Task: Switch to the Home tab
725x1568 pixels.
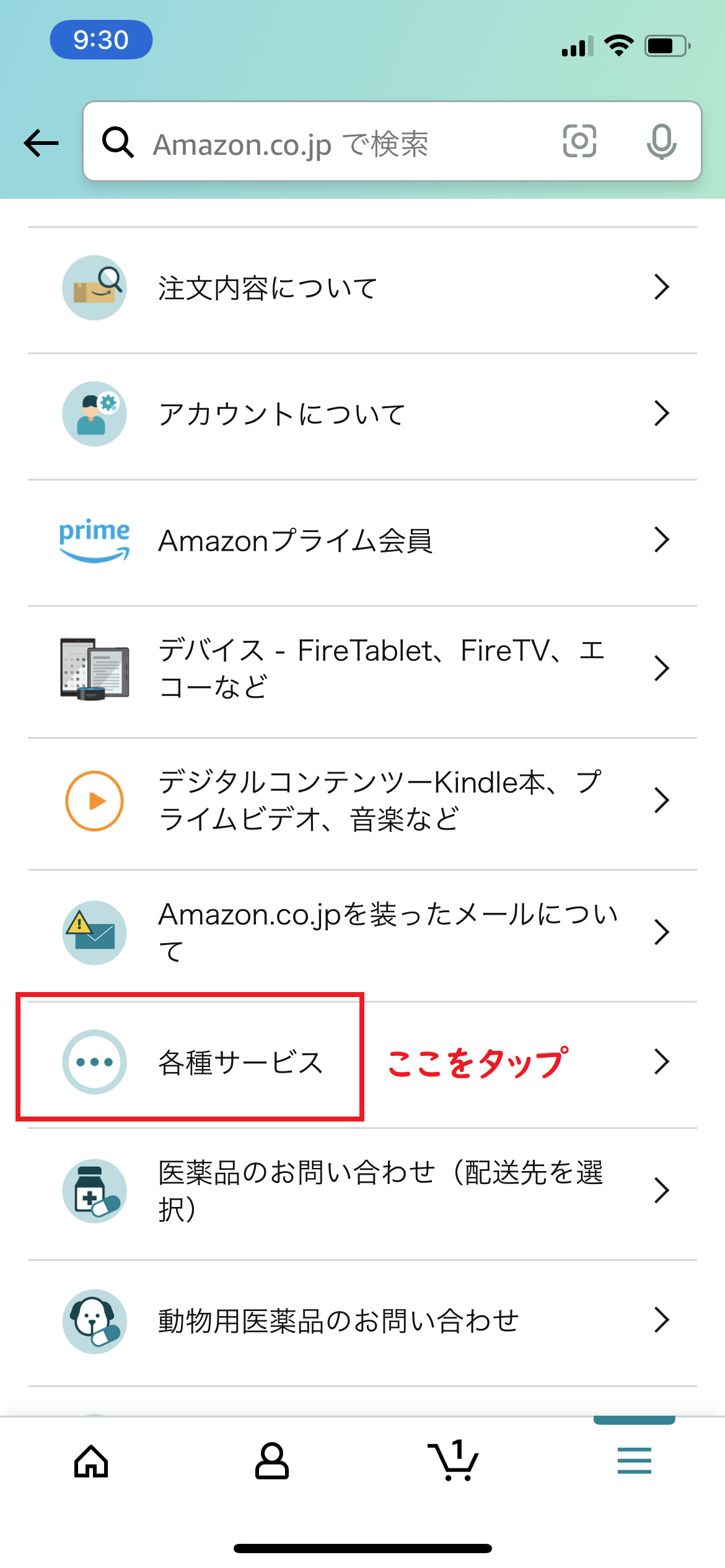Action: point(91,1461)
